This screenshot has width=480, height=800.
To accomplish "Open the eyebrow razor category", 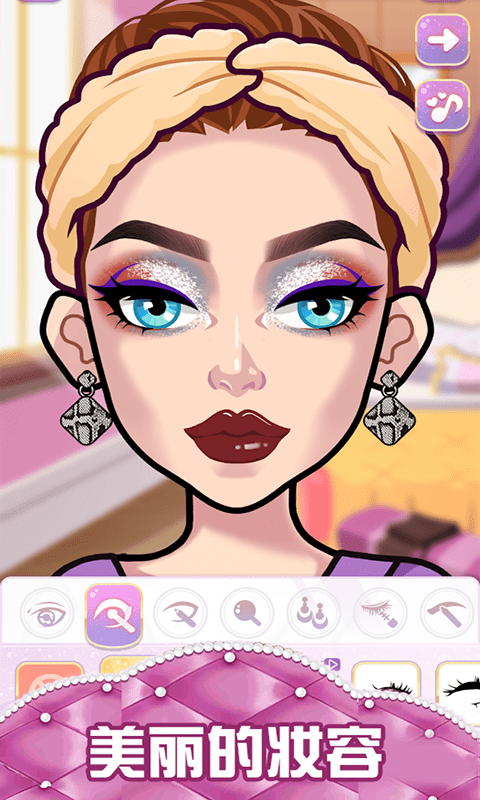I will 446,613.
